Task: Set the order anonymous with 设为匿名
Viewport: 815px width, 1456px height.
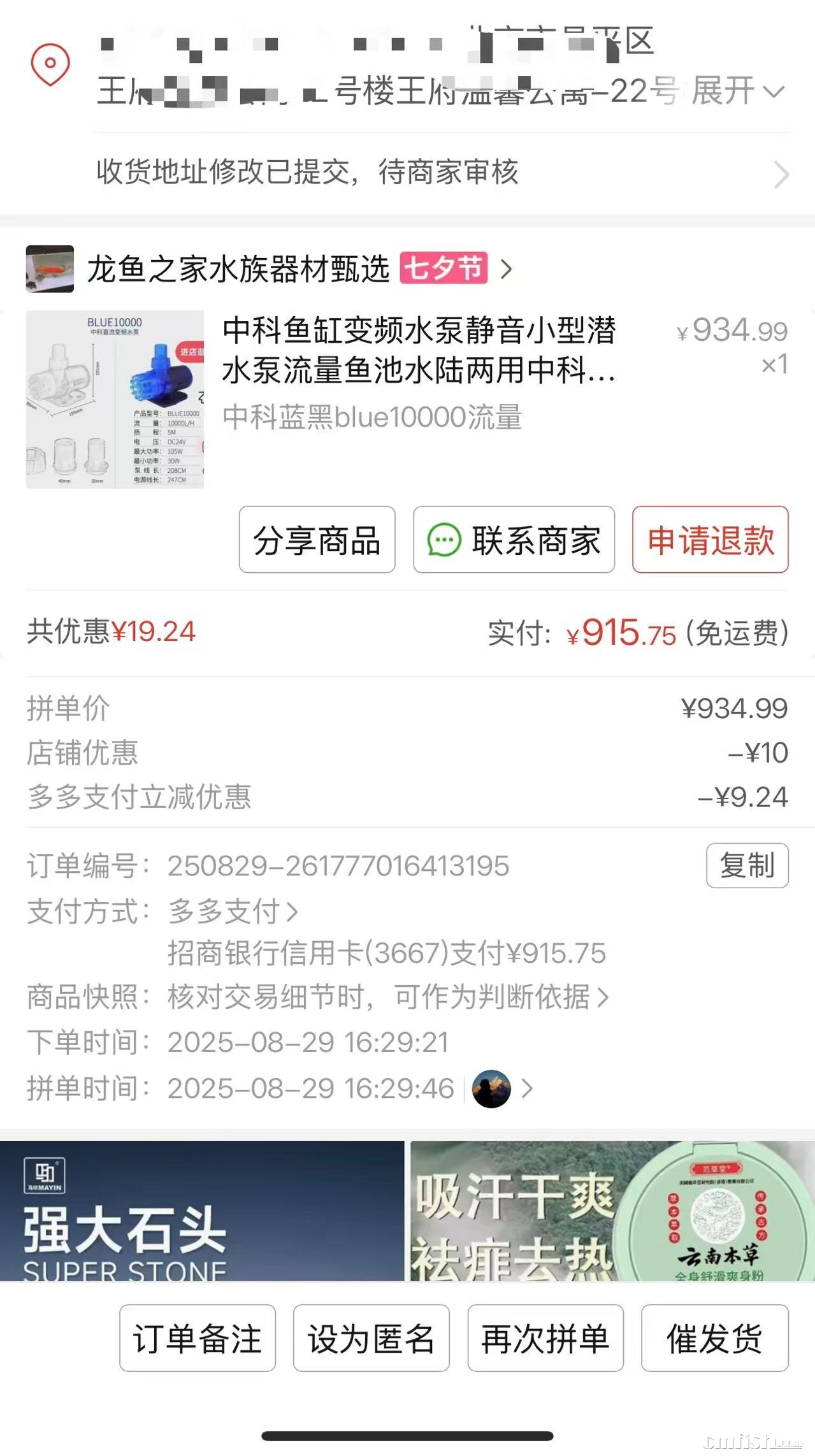Action: point(371,1338)
